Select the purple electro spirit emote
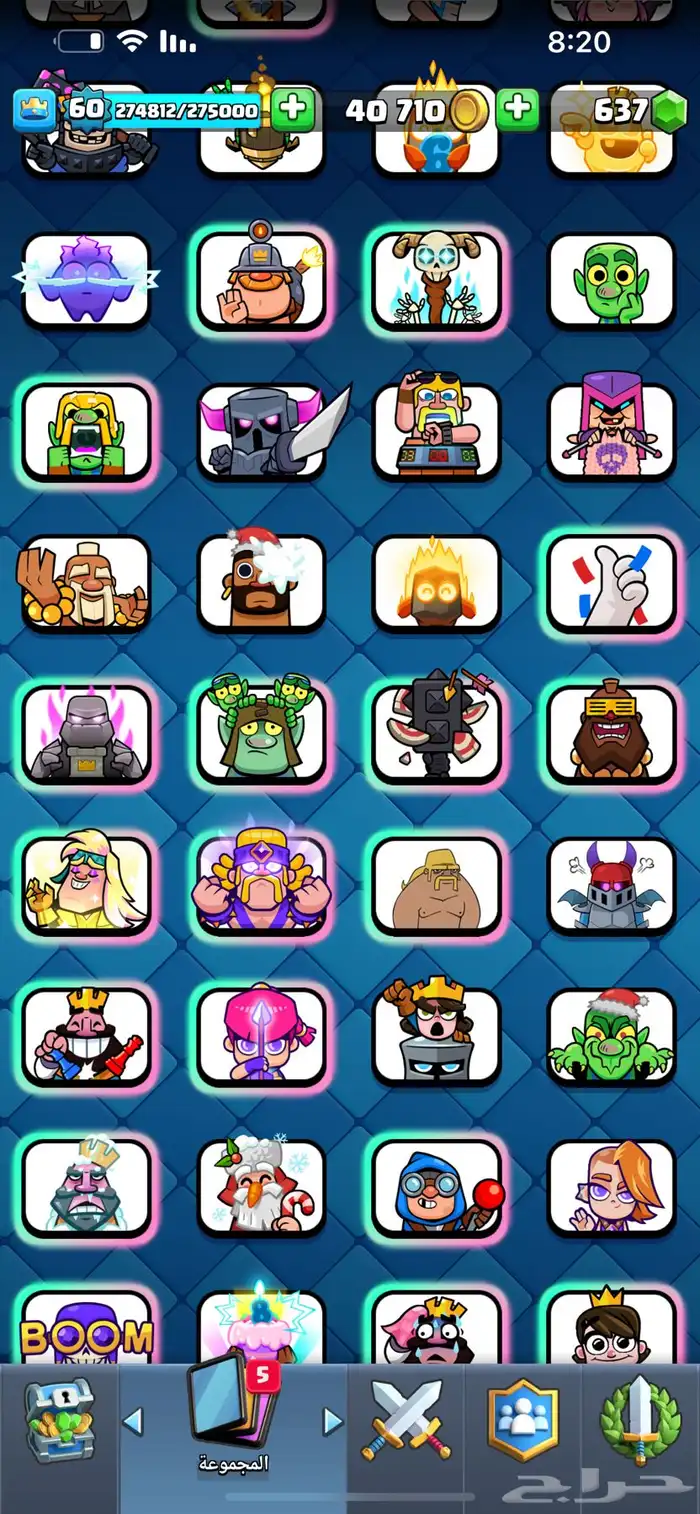Image resolution: width=700 pixels, height=1514 pixels. point(86,281)
